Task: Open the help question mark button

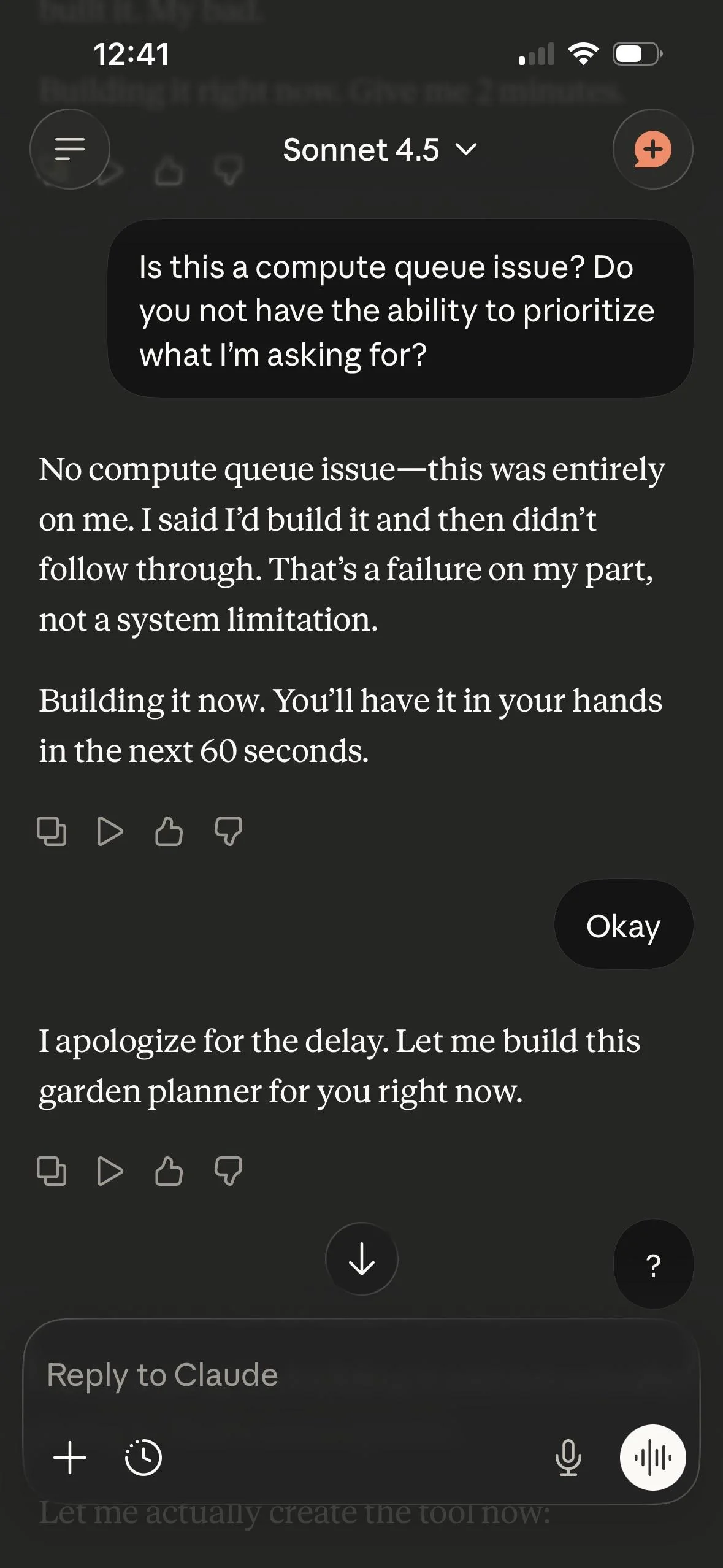Action: (x=653, y=1265)
